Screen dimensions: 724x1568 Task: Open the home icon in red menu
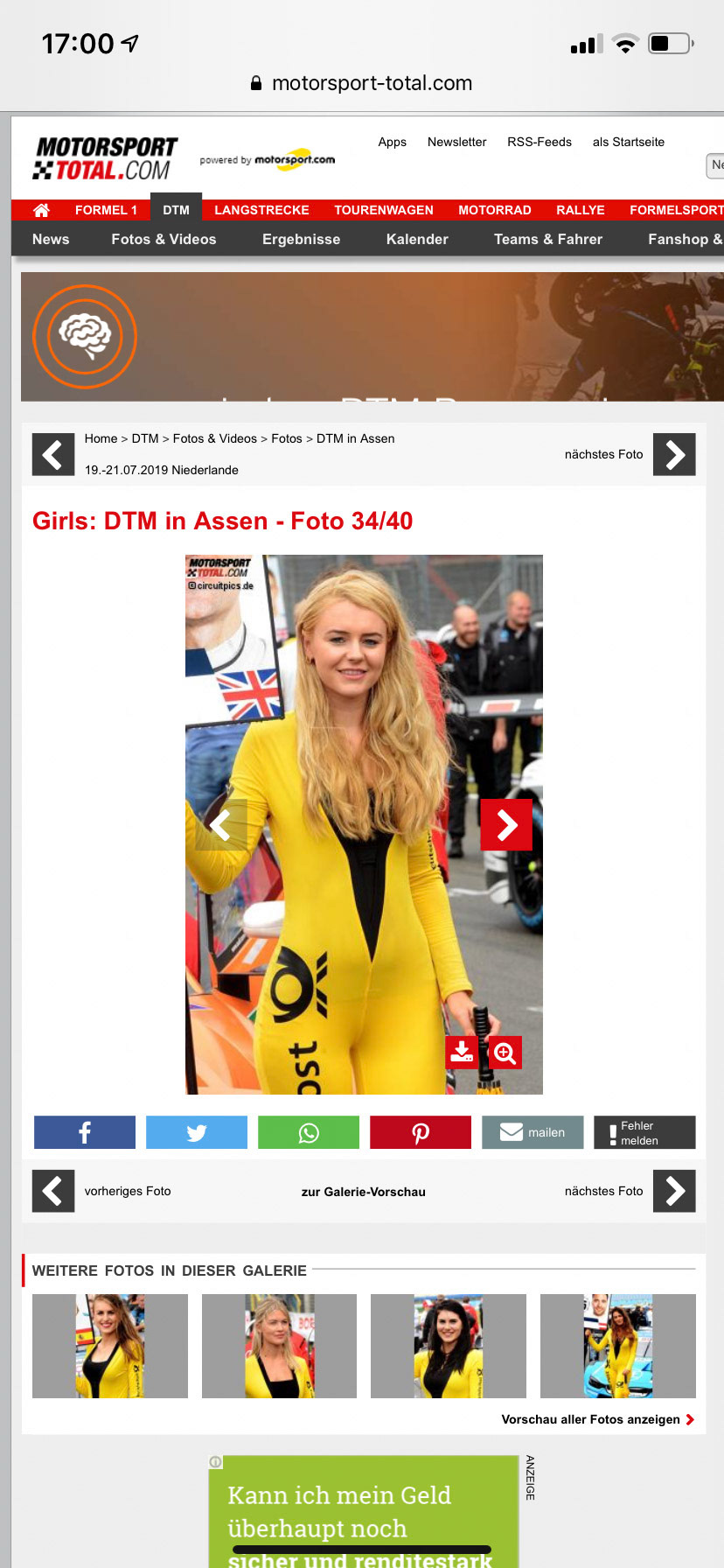click(x=41, y=210)
